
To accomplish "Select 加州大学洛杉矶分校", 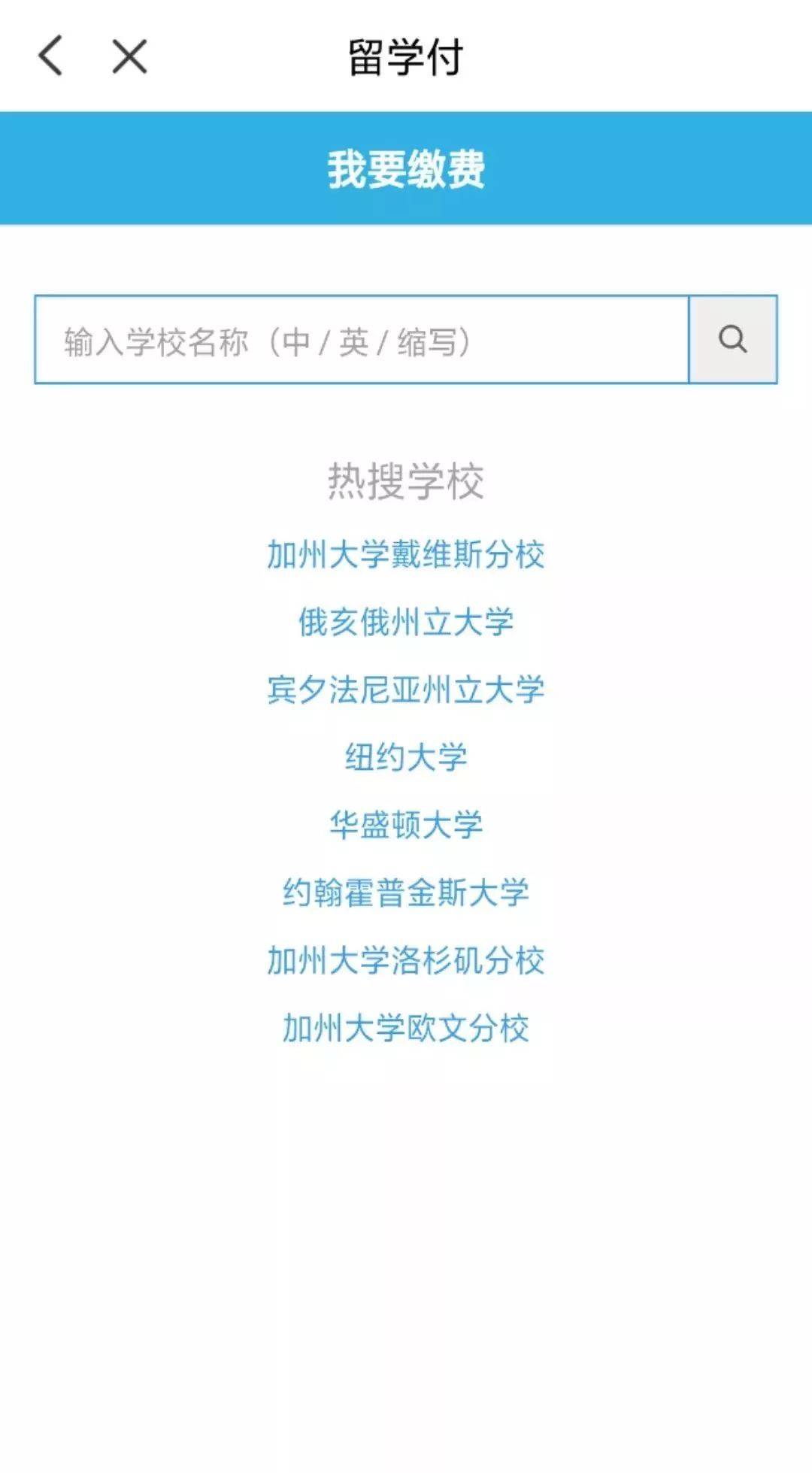I will coord(406,961).
